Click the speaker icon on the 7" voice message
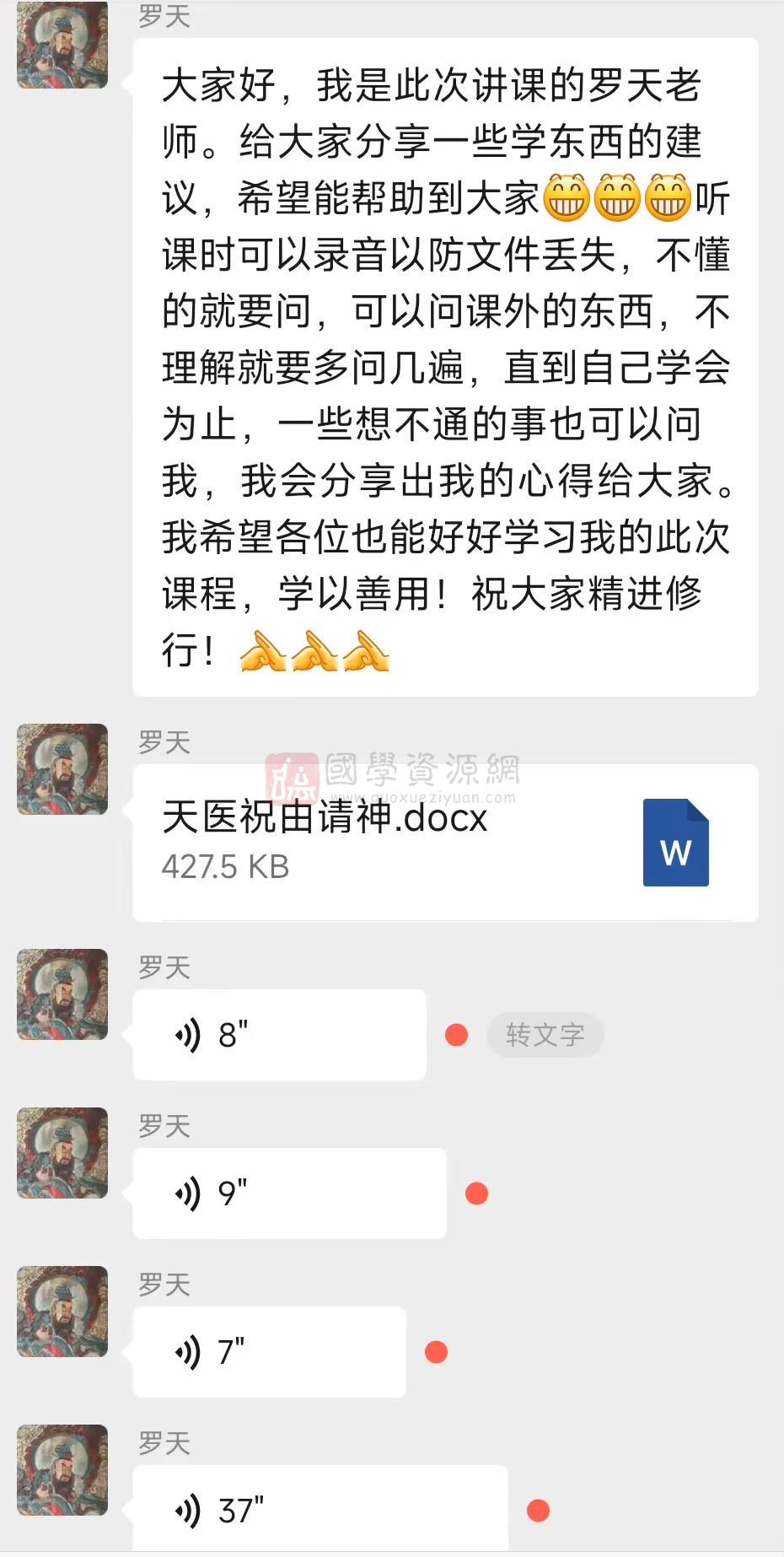Screen dimensions: 784x1557 click(x=190, y=1350)
